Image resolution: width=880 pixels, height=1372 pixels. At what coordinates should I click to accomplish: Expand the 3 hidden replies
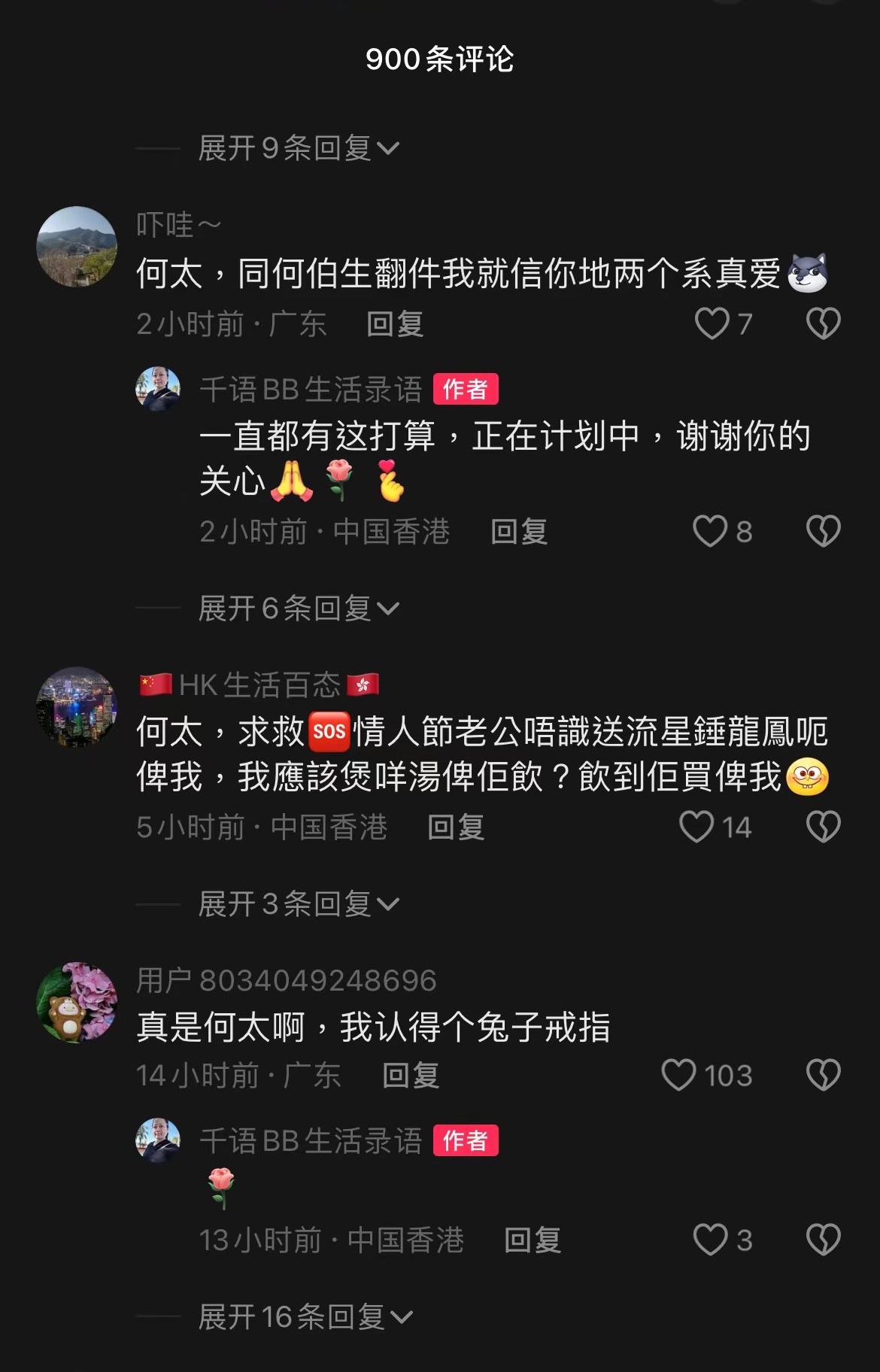pos(298,903)
